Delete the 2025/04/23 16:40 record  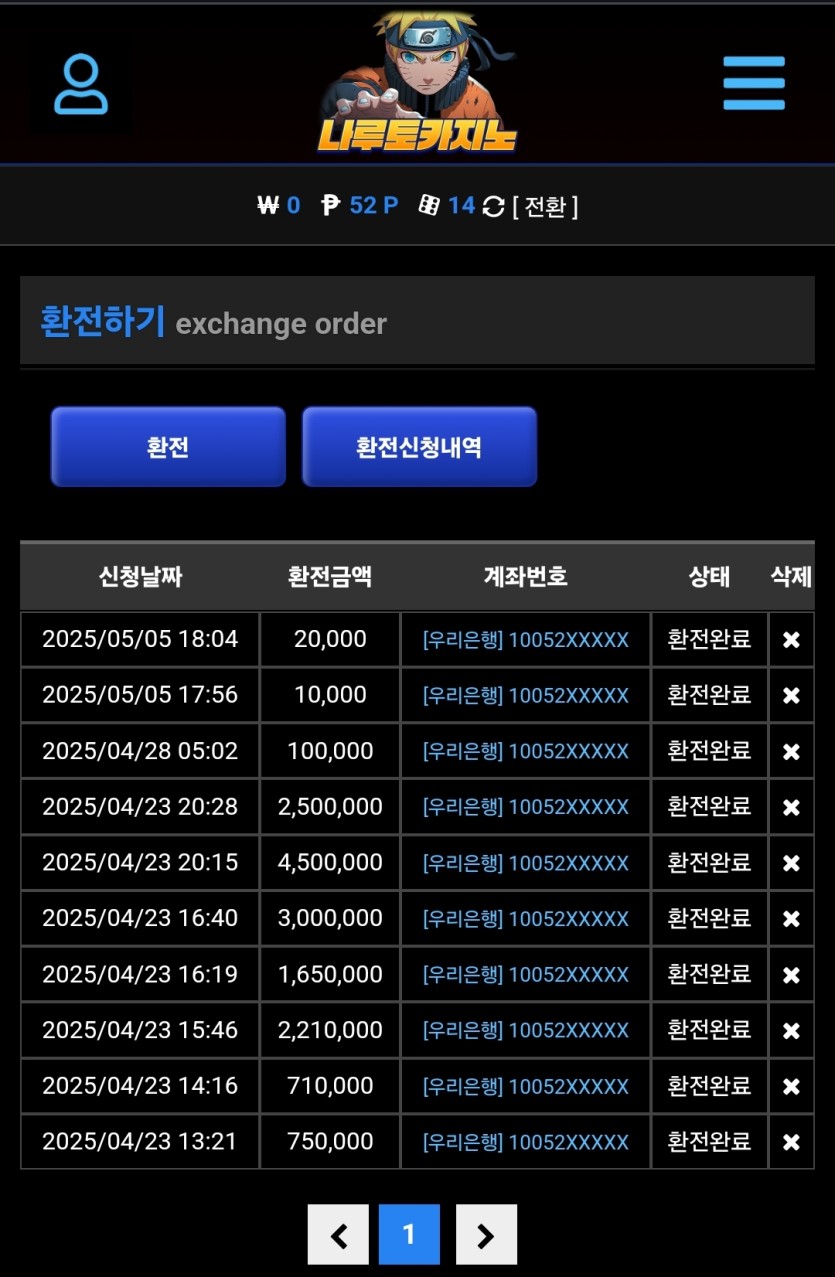point(791,919)
